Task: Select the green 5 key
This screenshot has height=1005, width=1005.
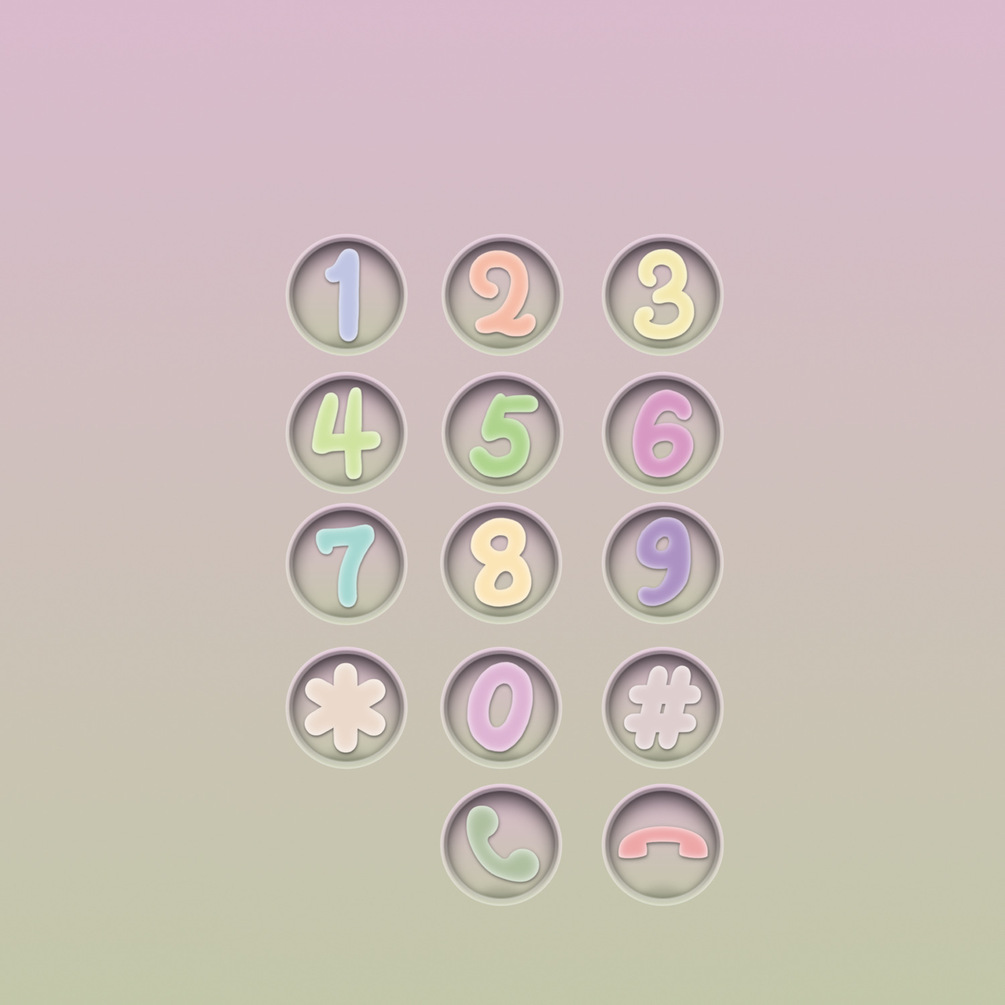Action: 502,433
